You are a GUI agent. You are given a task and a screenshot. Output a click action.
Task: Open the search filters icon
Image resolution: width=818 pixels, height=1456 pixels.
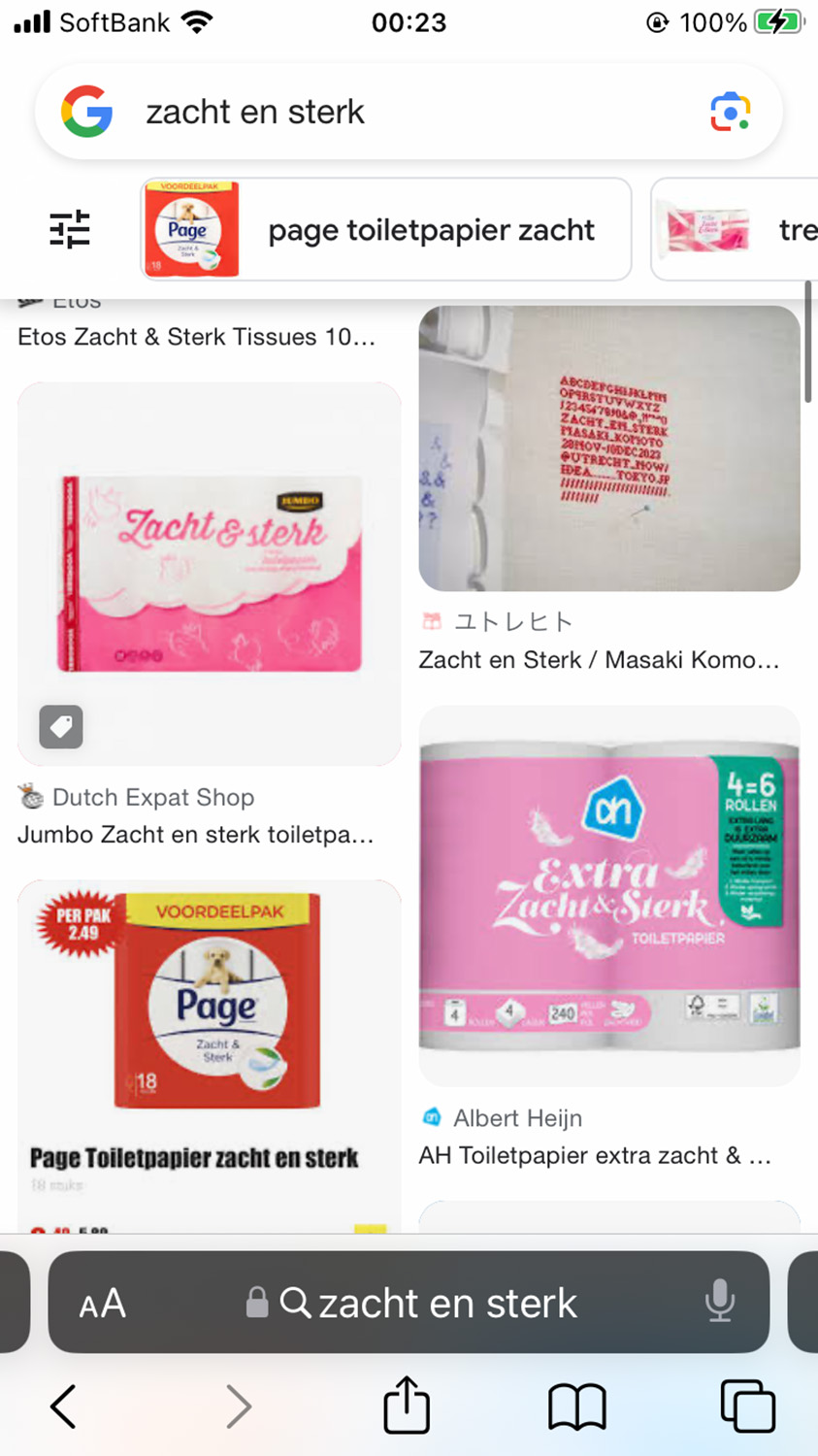pyautogui.click(x=70, y=230)
